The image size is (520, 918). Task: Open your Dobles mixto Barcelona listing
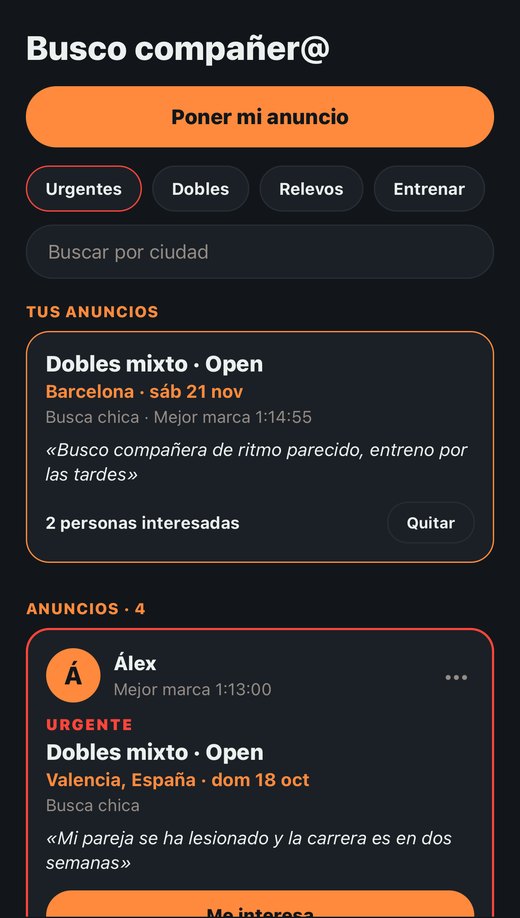(x=260, y=447)
